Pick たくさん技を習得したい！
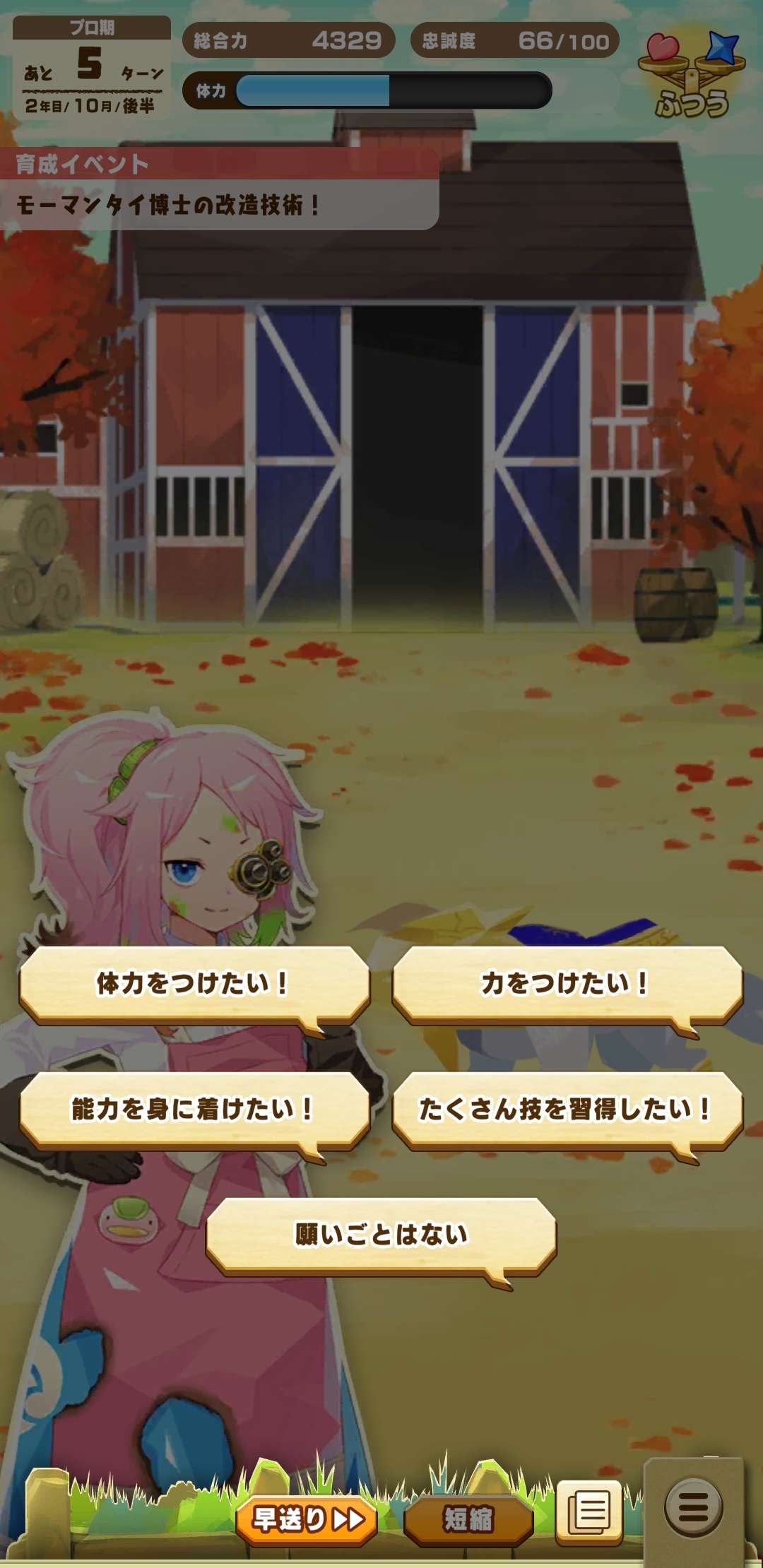 [567, 1108]
